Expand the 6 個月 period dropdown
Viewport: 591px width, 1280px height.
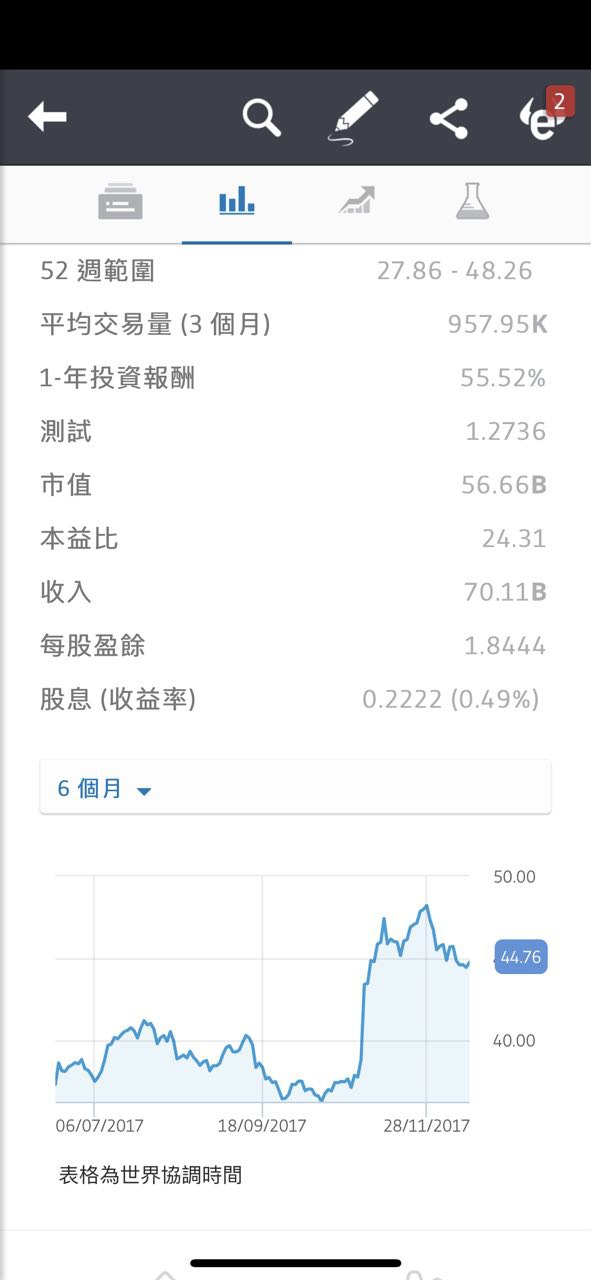coord(295,788)
